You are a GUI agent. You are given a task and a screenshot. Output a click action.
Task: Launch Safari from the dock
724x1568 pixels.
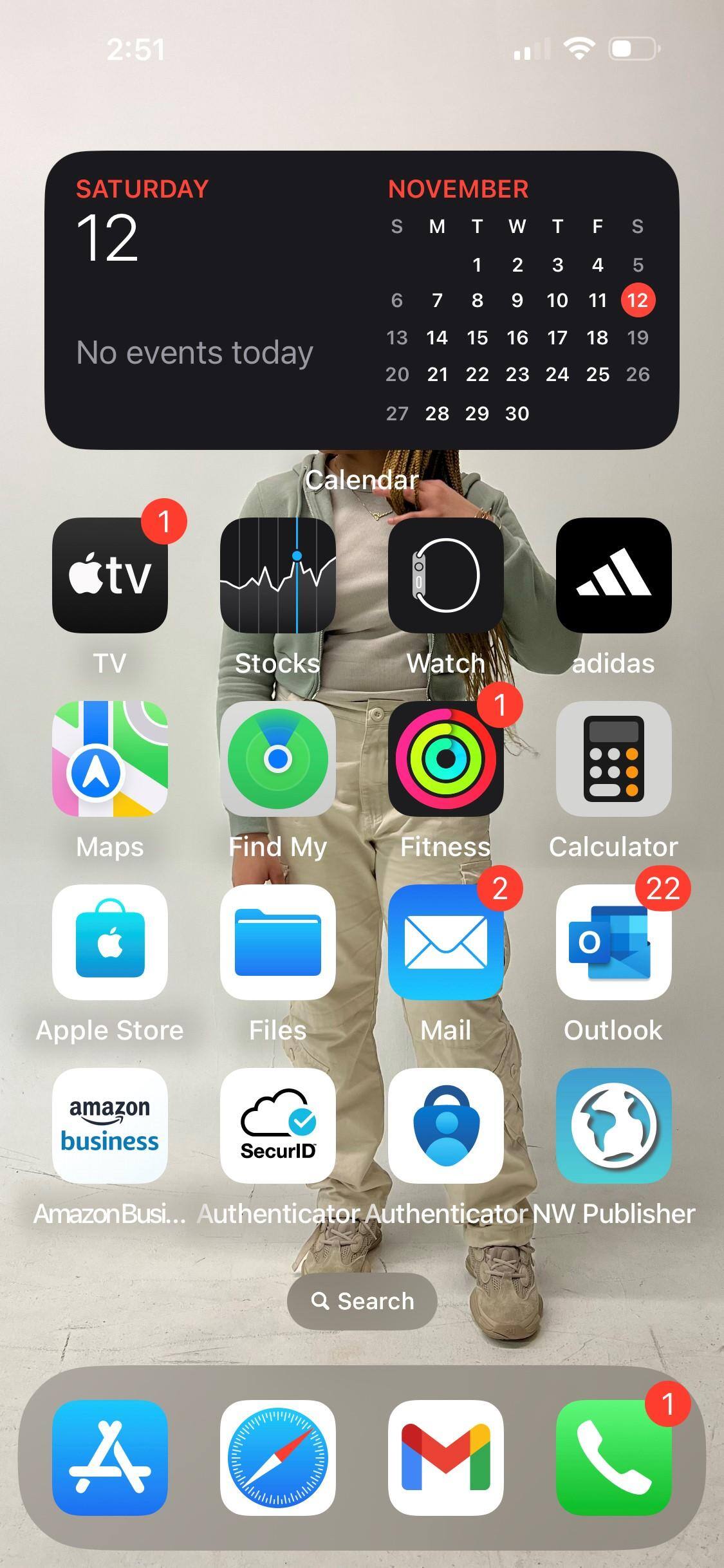[x=278, y=1457]
